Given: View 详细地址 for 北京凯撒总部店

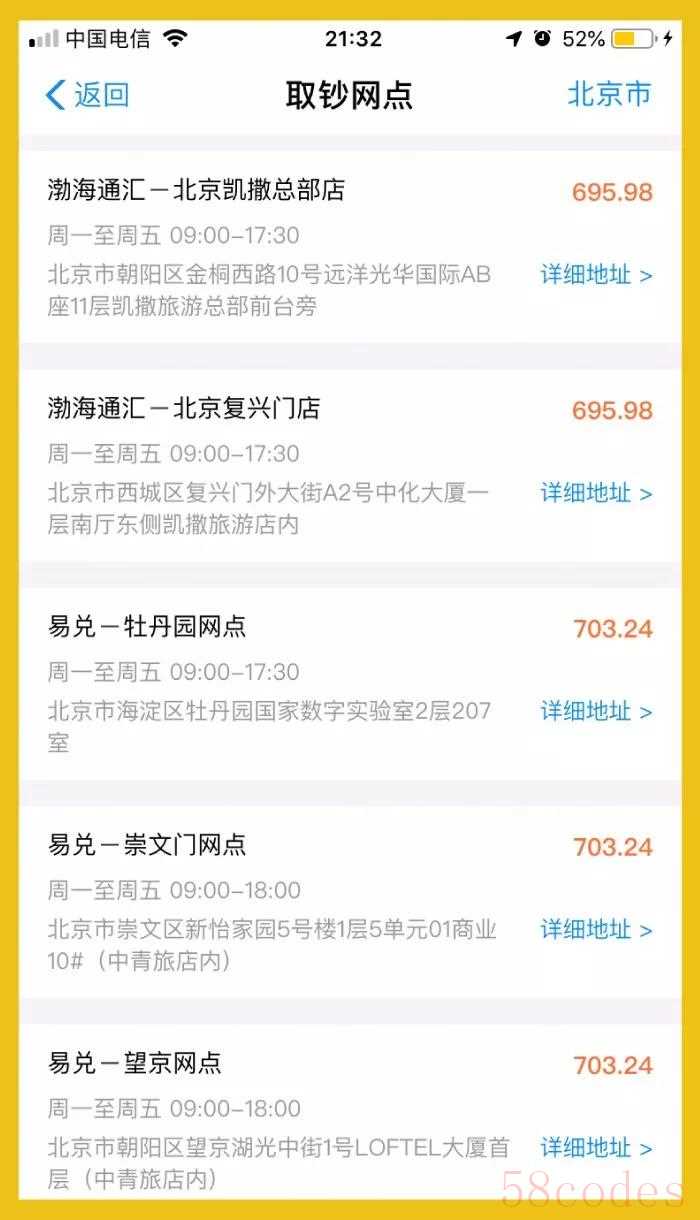Looking at the screenshot, I should [596, 275].
